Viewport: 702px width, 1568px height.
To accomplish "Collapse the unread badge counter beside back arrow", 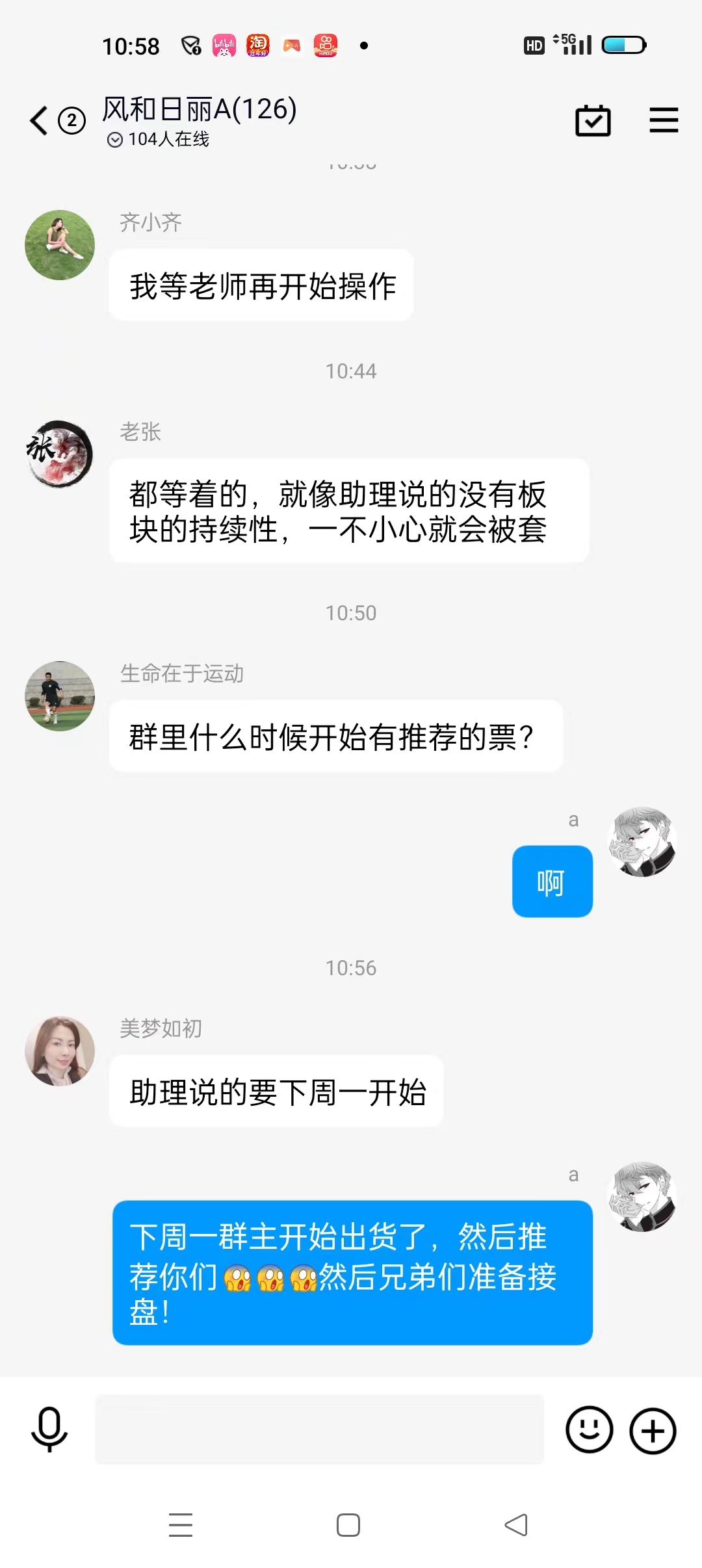I will coord(70,120).
